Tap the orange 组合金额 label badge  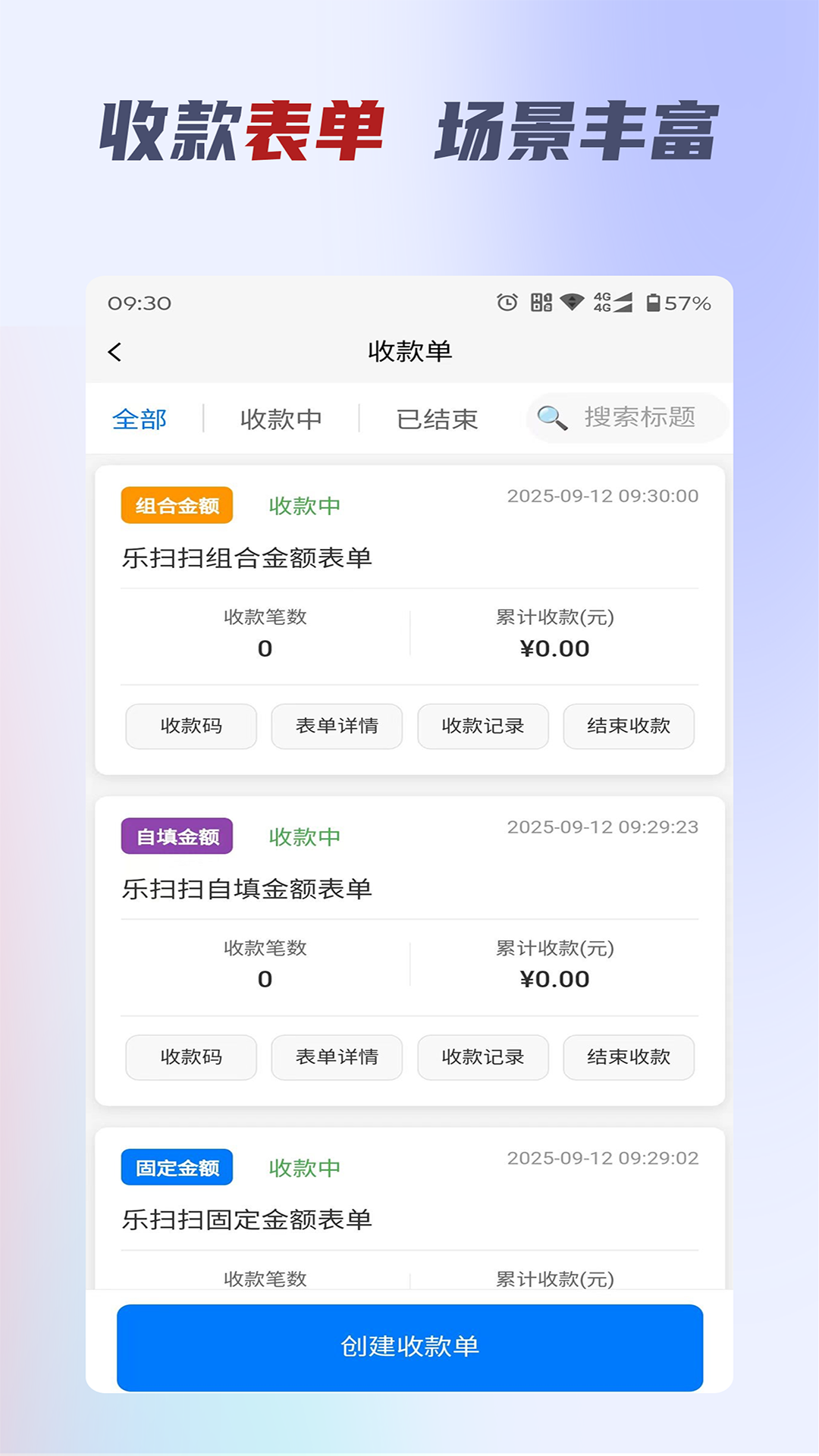pyautogui.click(x=177, y=504)
